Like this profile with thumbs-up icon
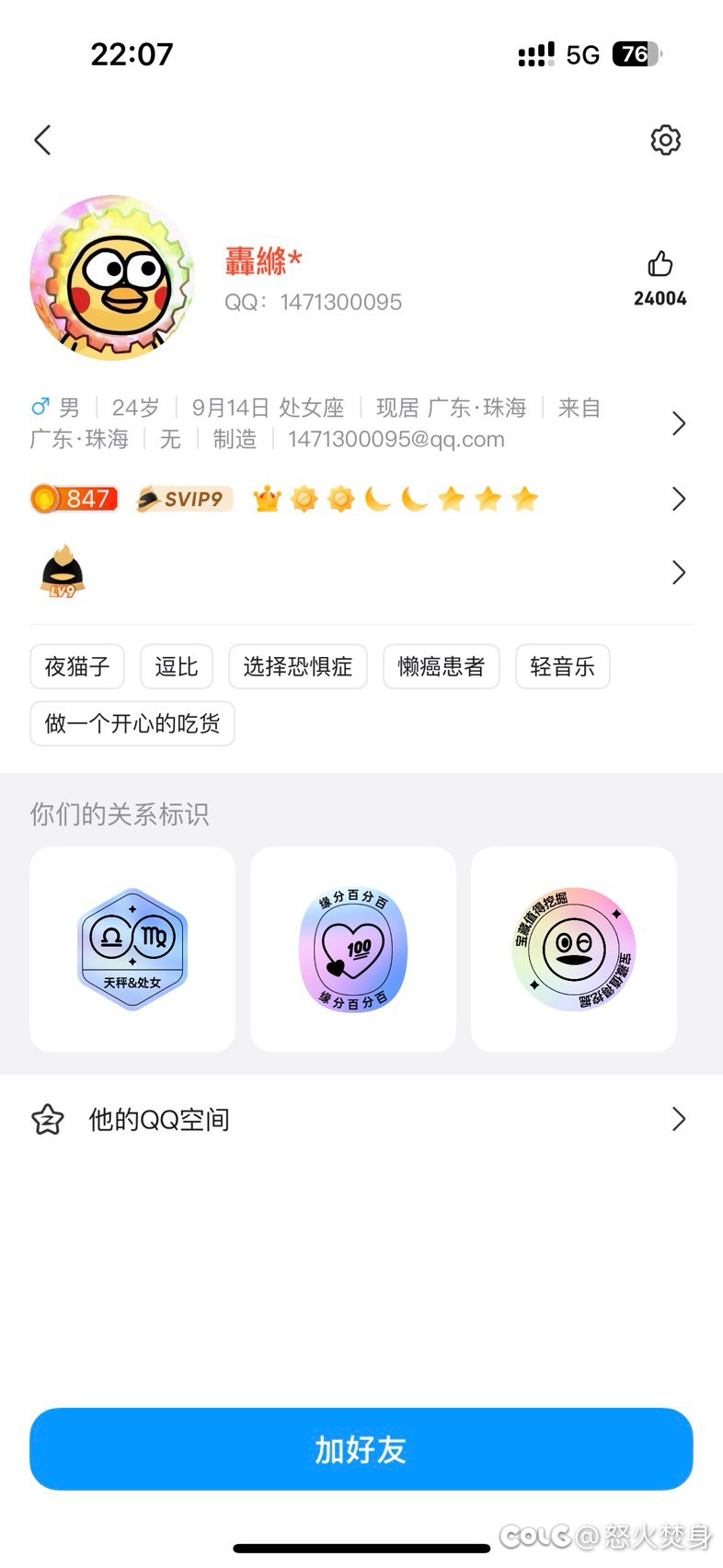723x1568 pixels. coord(660,265)
